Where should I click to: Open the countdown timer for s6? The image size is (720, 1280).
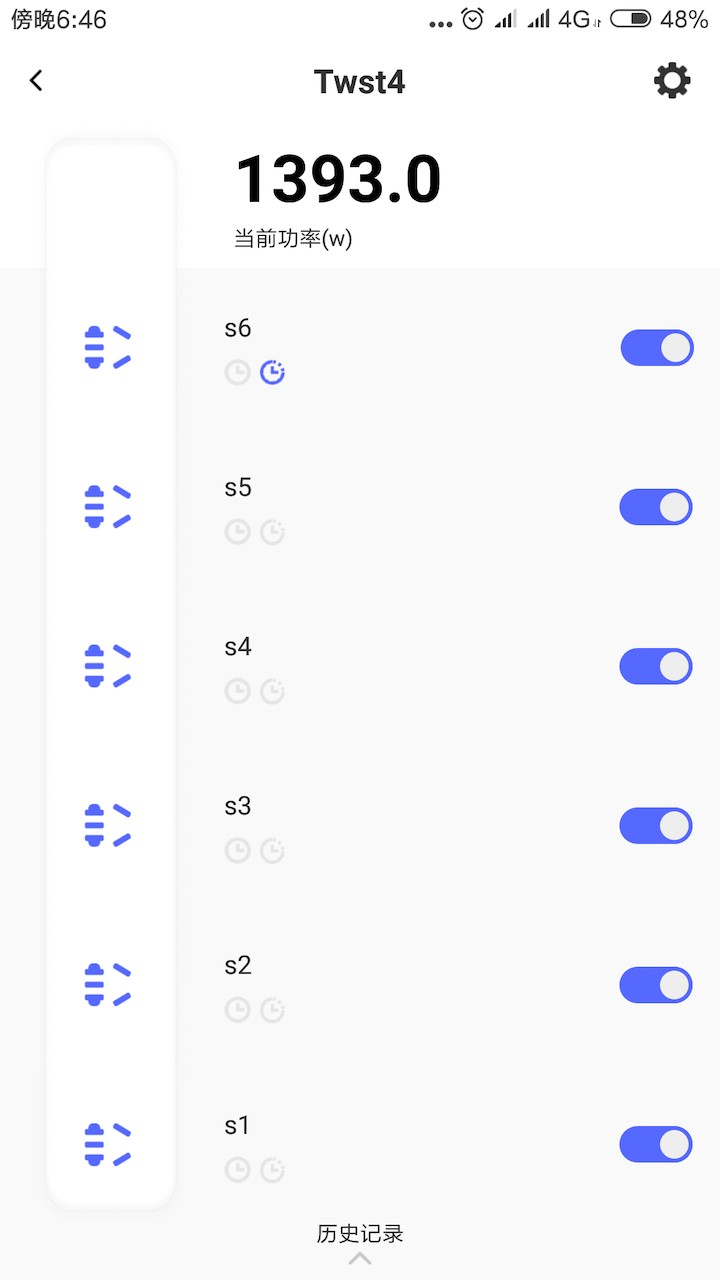[x=272, y=373]
